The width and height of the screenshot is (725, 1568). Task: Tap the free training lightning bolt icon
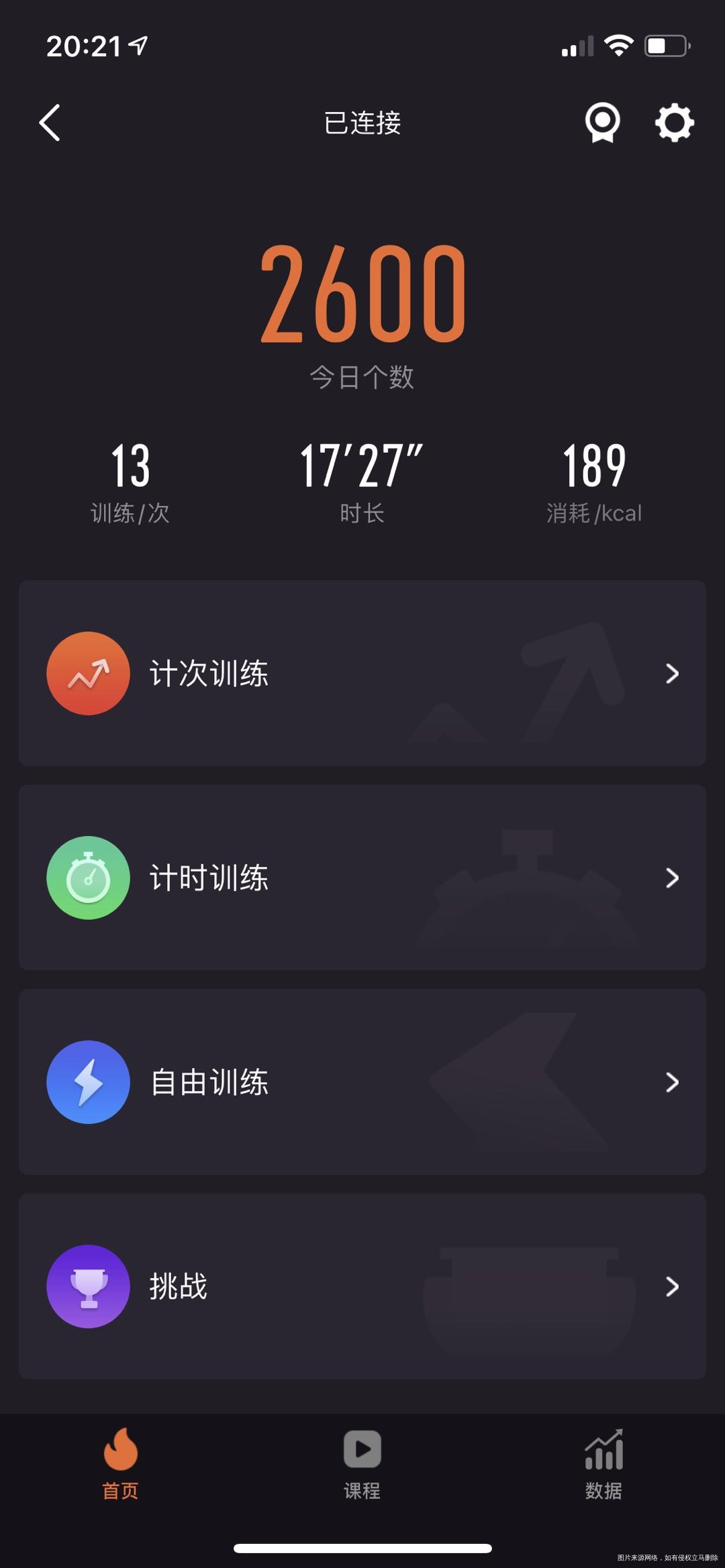pos(87,1082)
